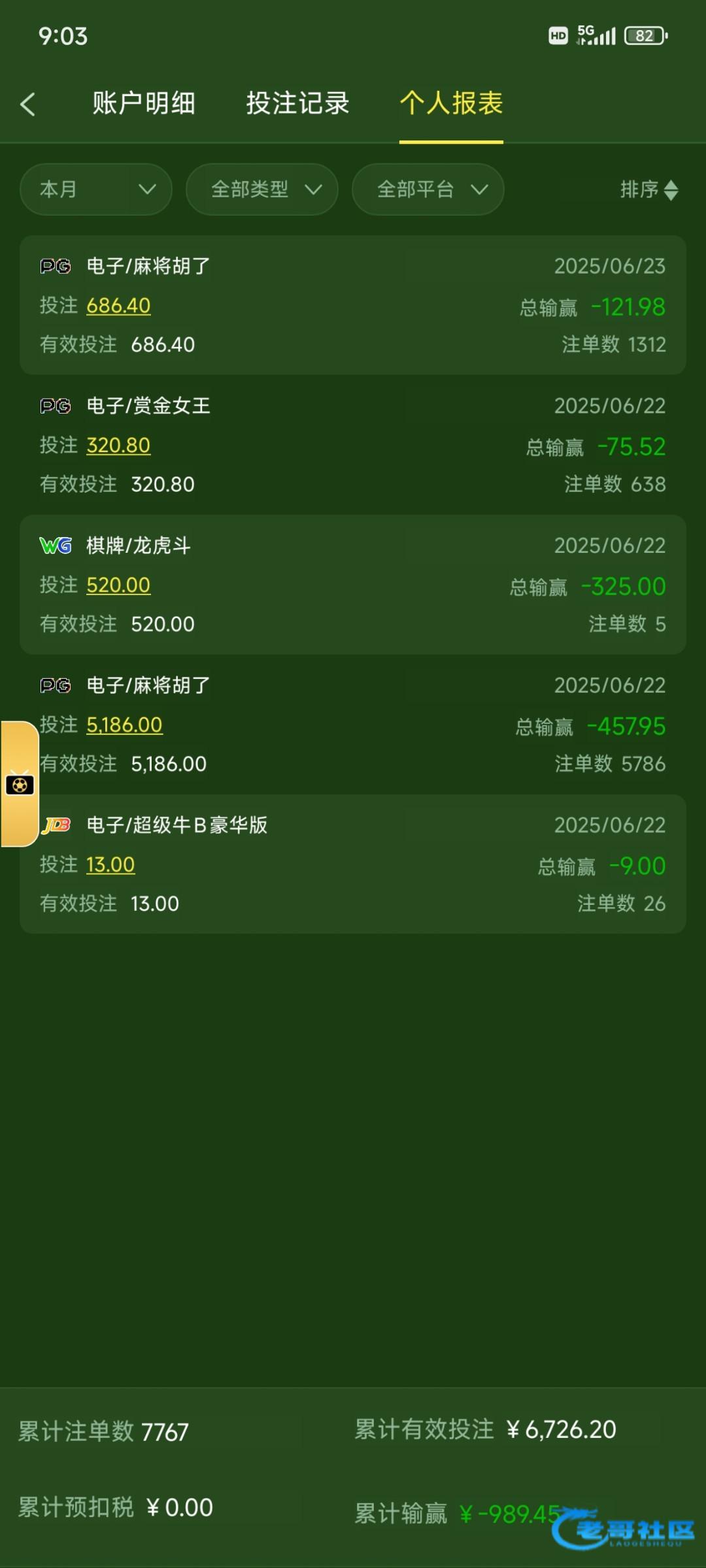Select the 个人报表 tab
This screenshot has width=706, height=1568.
click(451, 103)
